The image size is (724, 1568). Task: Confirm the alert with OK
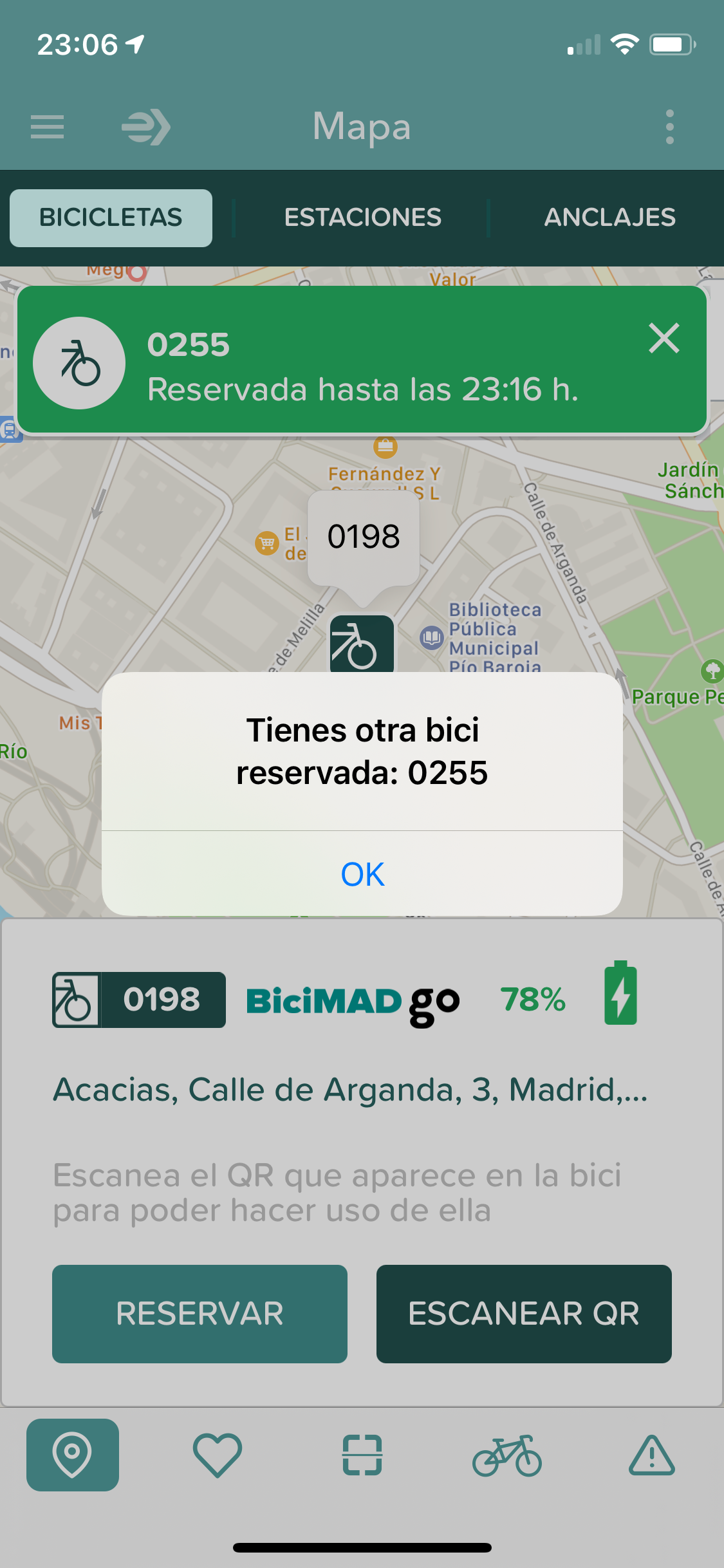(362, 874)
